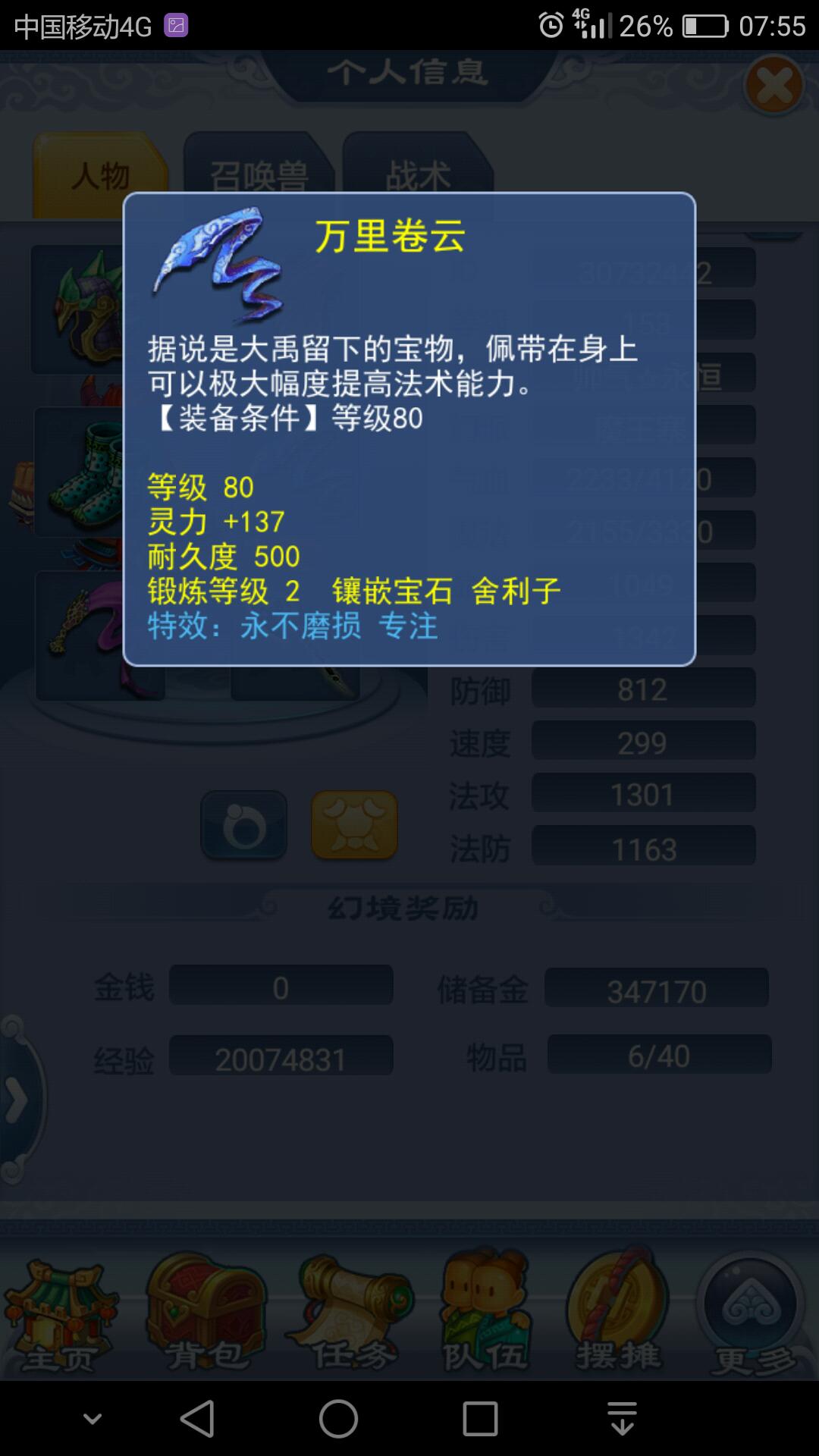Go to 主页 in bottom bar

(61, 1316)
